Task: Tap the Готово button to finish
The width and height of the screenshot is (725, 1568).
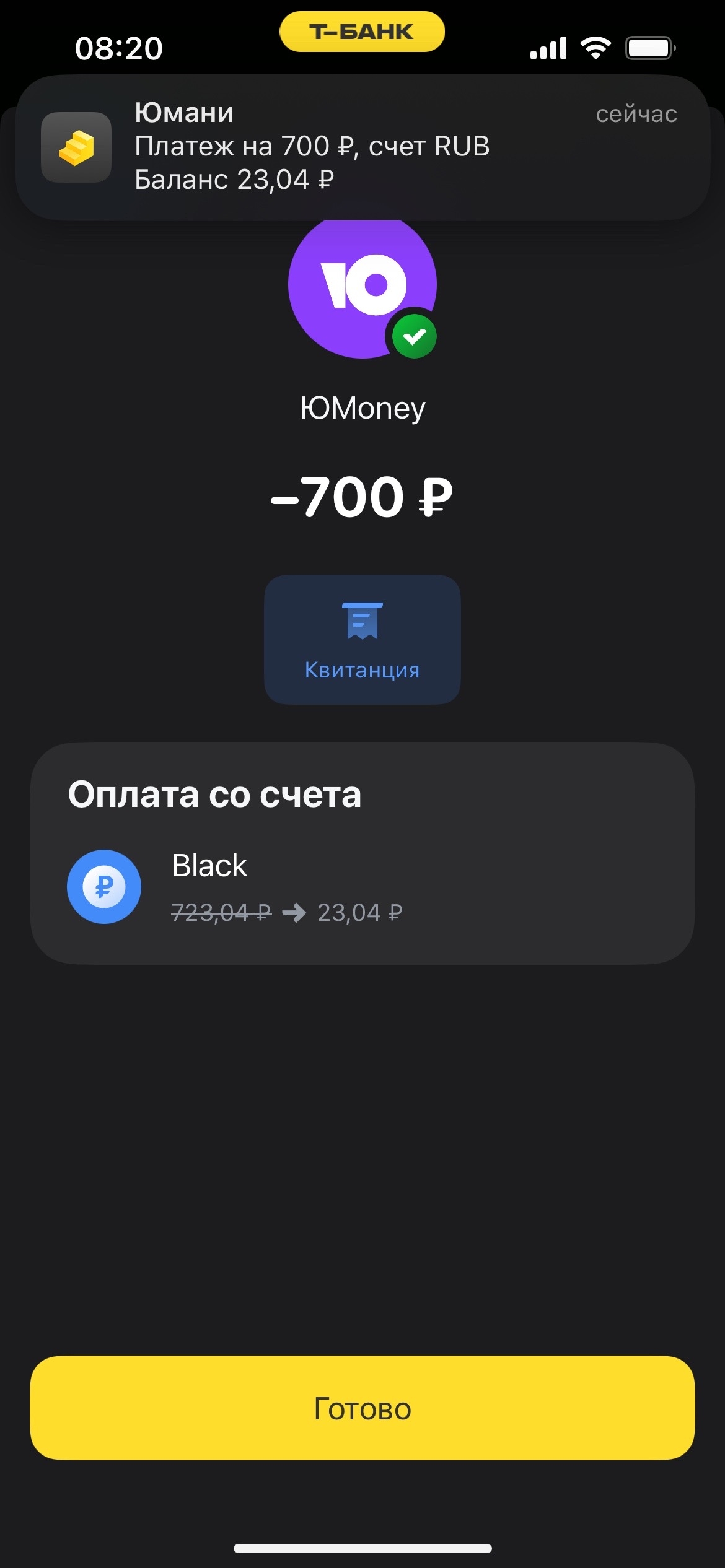Action: 362,1408
